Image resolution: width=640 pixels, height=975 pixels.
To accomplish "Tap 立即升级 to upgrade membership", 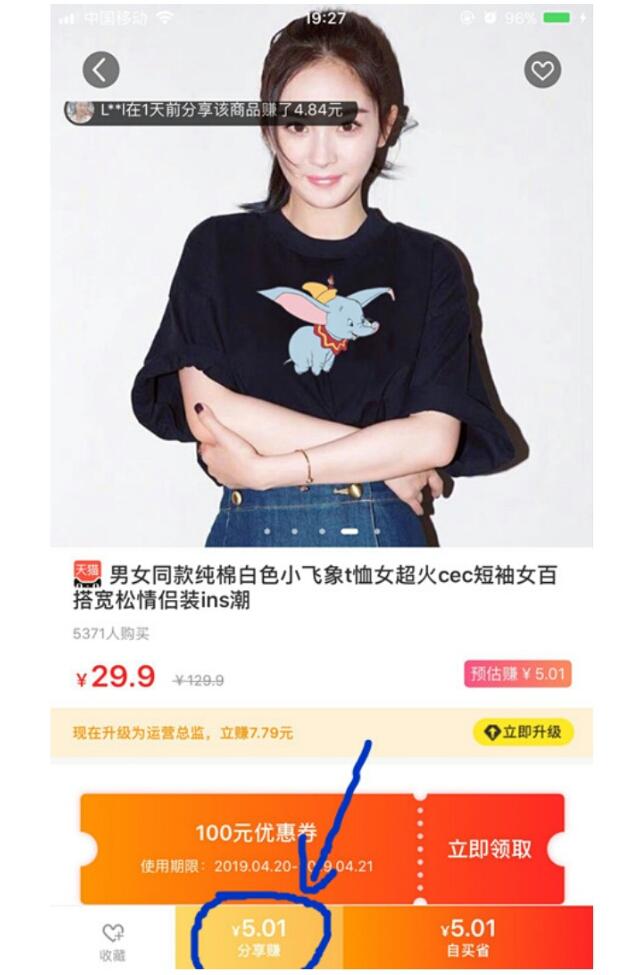I will pos(523,732).
